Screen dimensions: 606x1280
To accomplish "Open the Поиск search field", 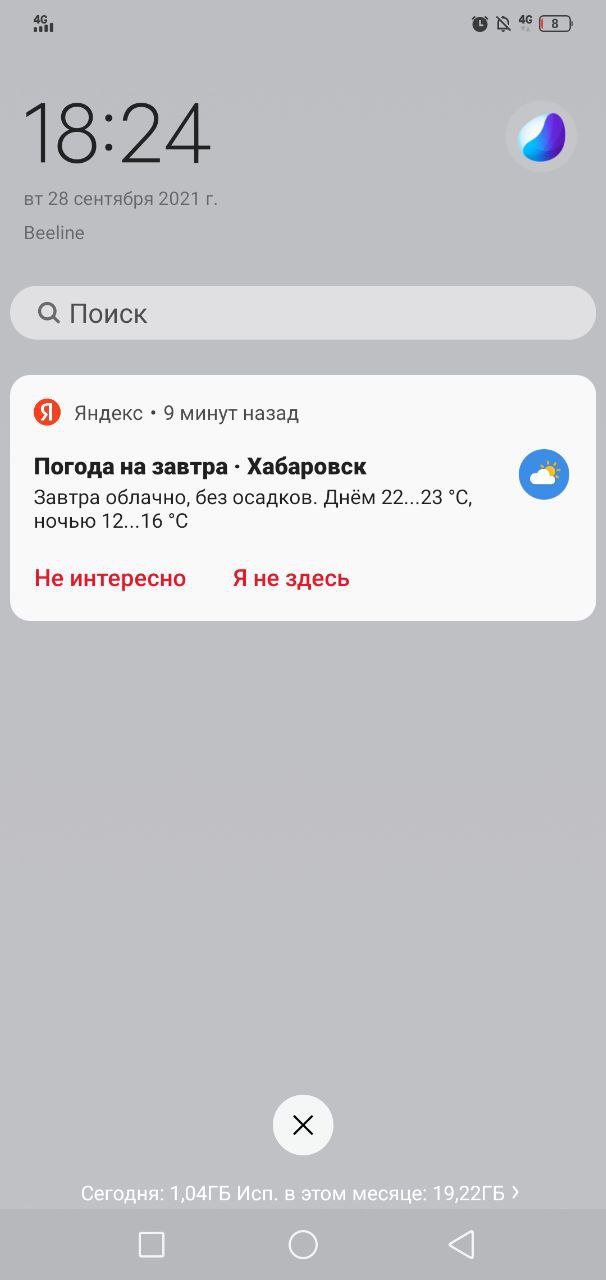I will [x=303, y=313].
